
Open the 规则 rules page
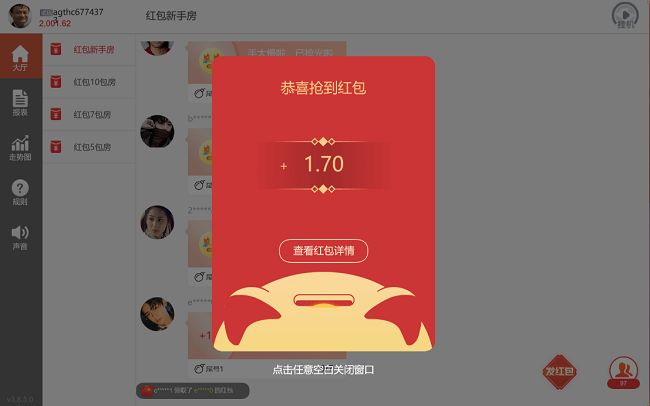20,192
